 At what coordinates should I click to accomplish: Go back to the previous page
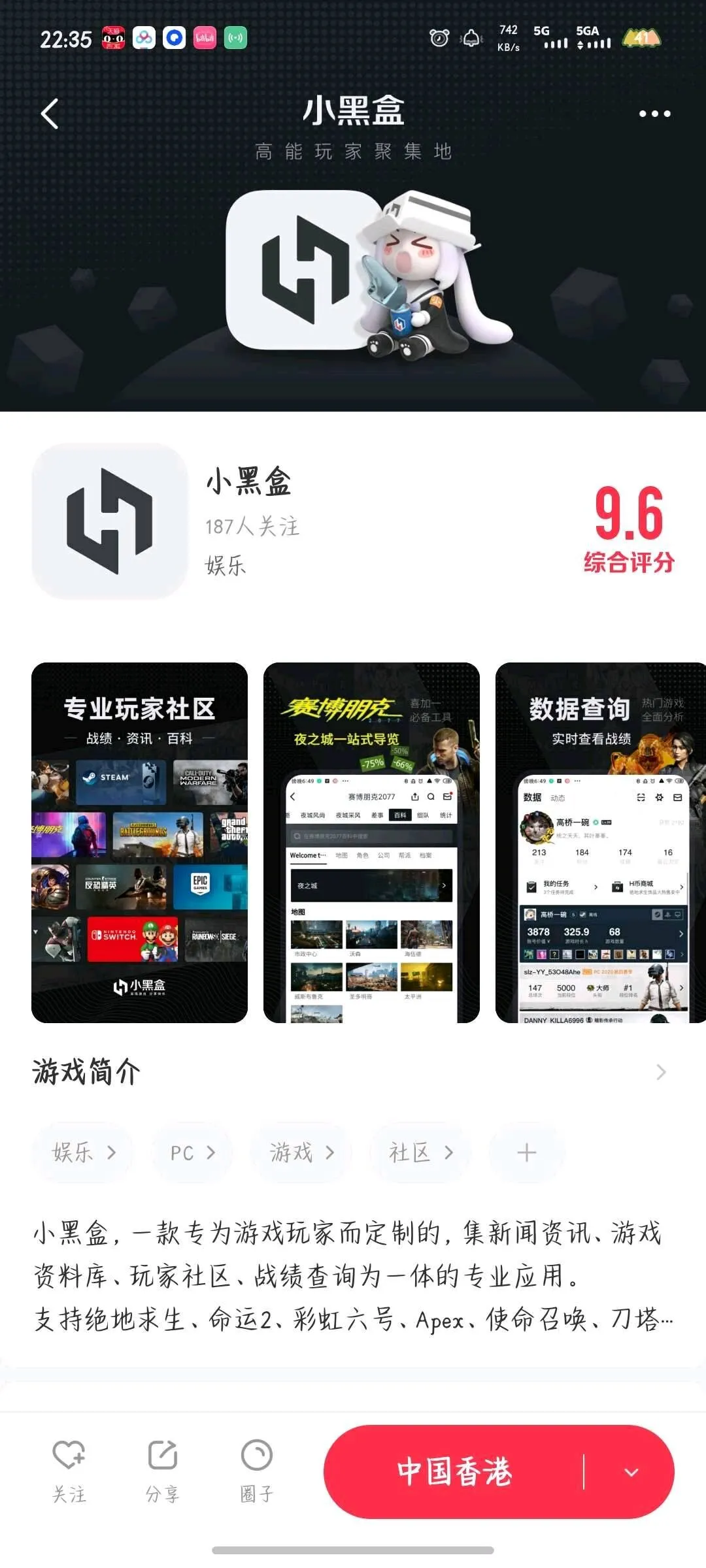click(x=50, y=114)
